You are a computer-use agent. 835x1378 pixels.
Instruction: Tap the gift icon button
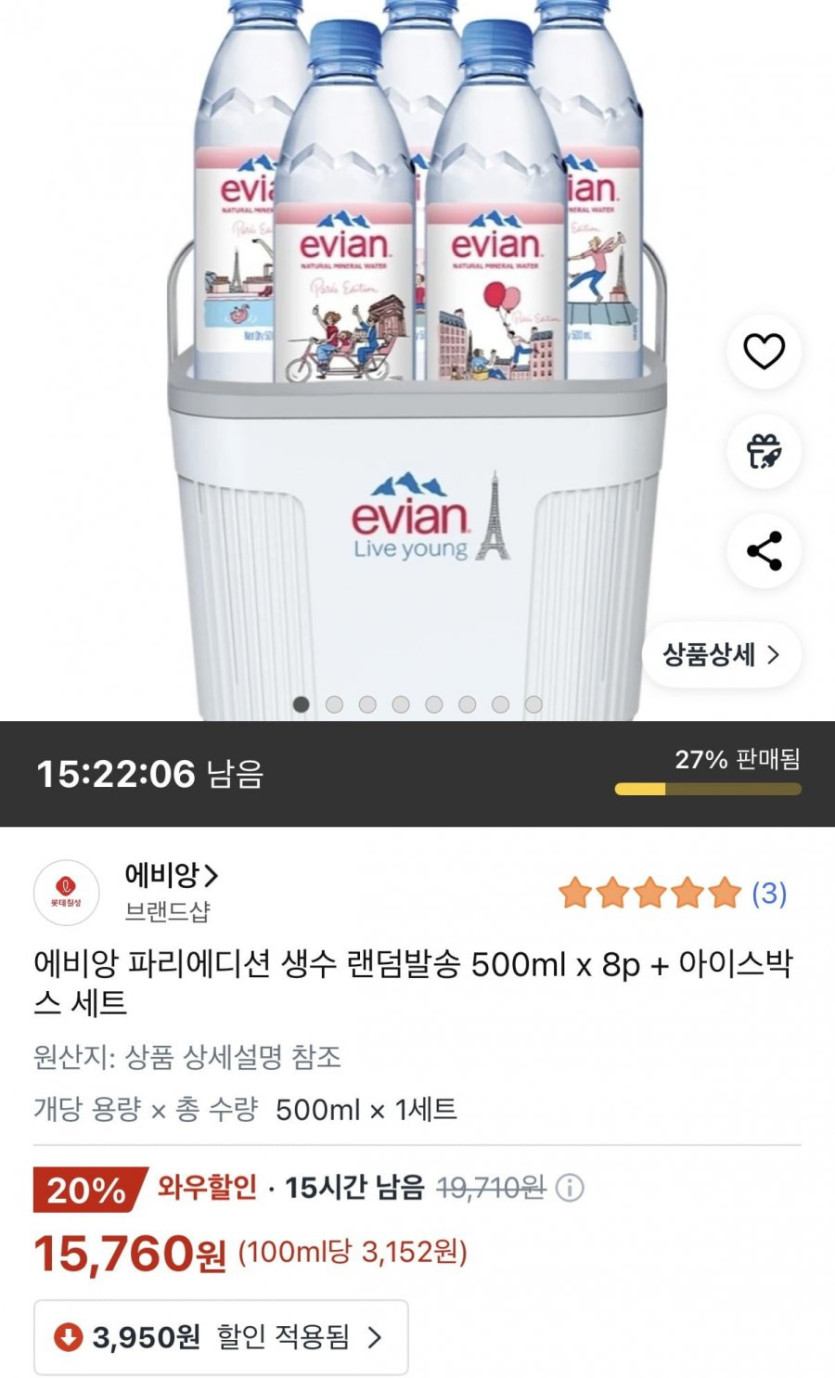[x=764, y=451]
